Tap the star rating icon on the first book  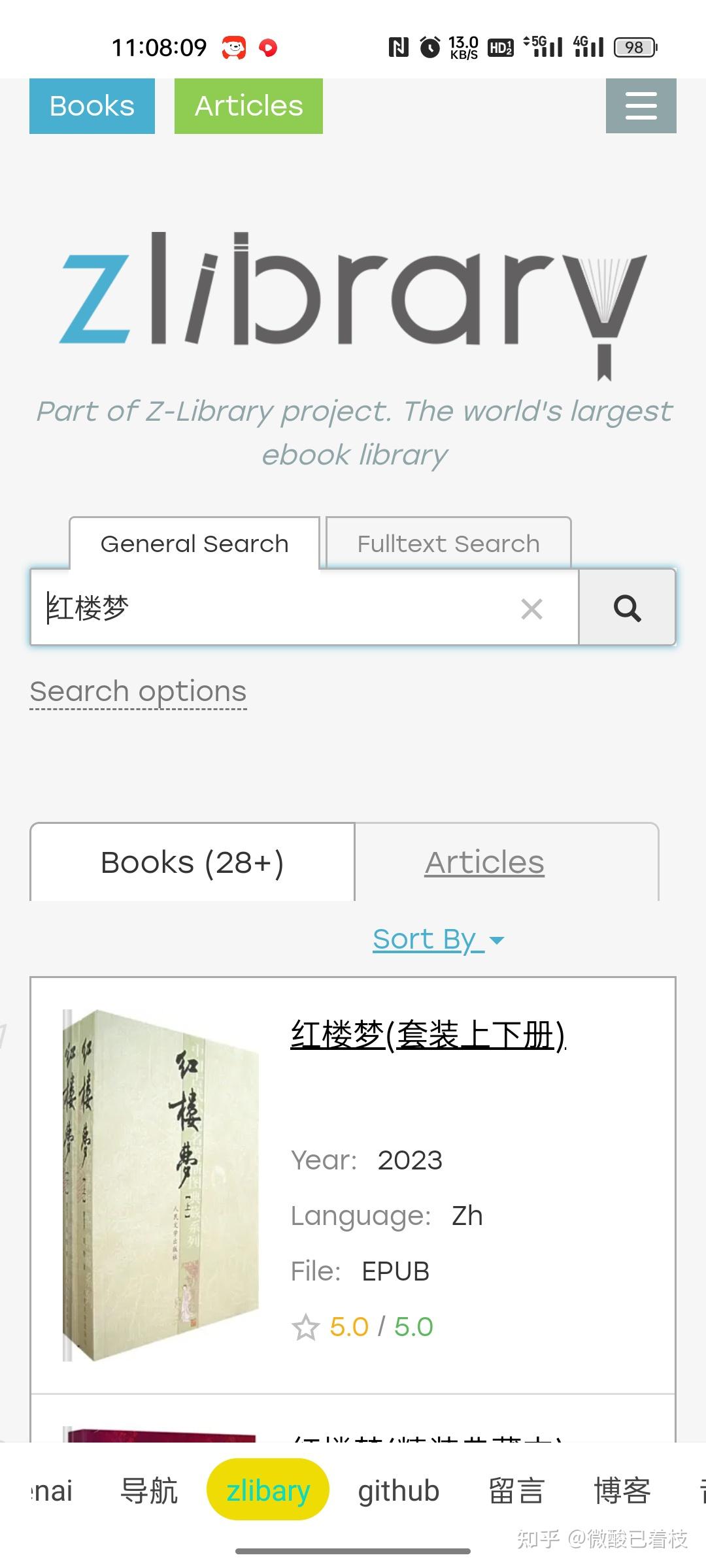tap(305, 1325)
